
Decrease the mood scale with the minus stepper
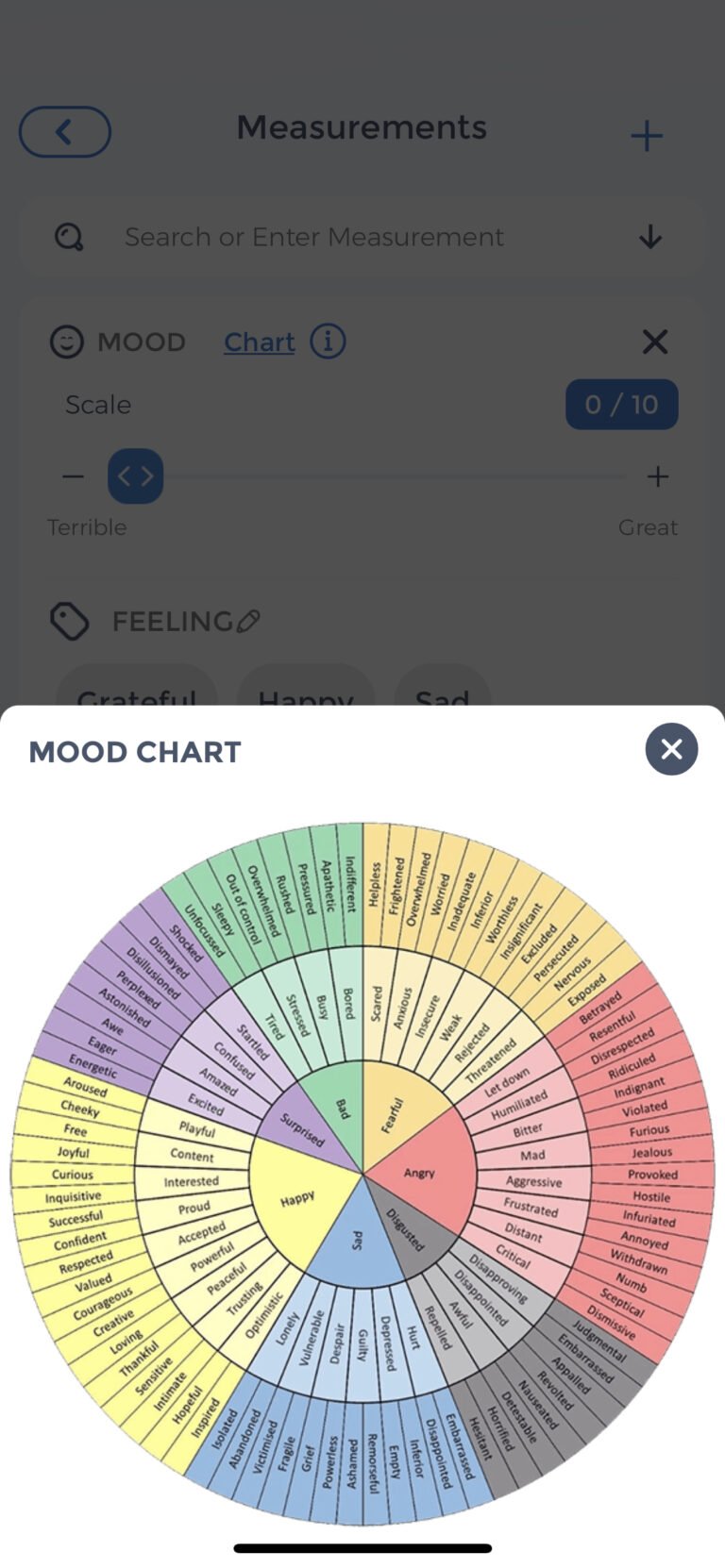pos(73,476)
